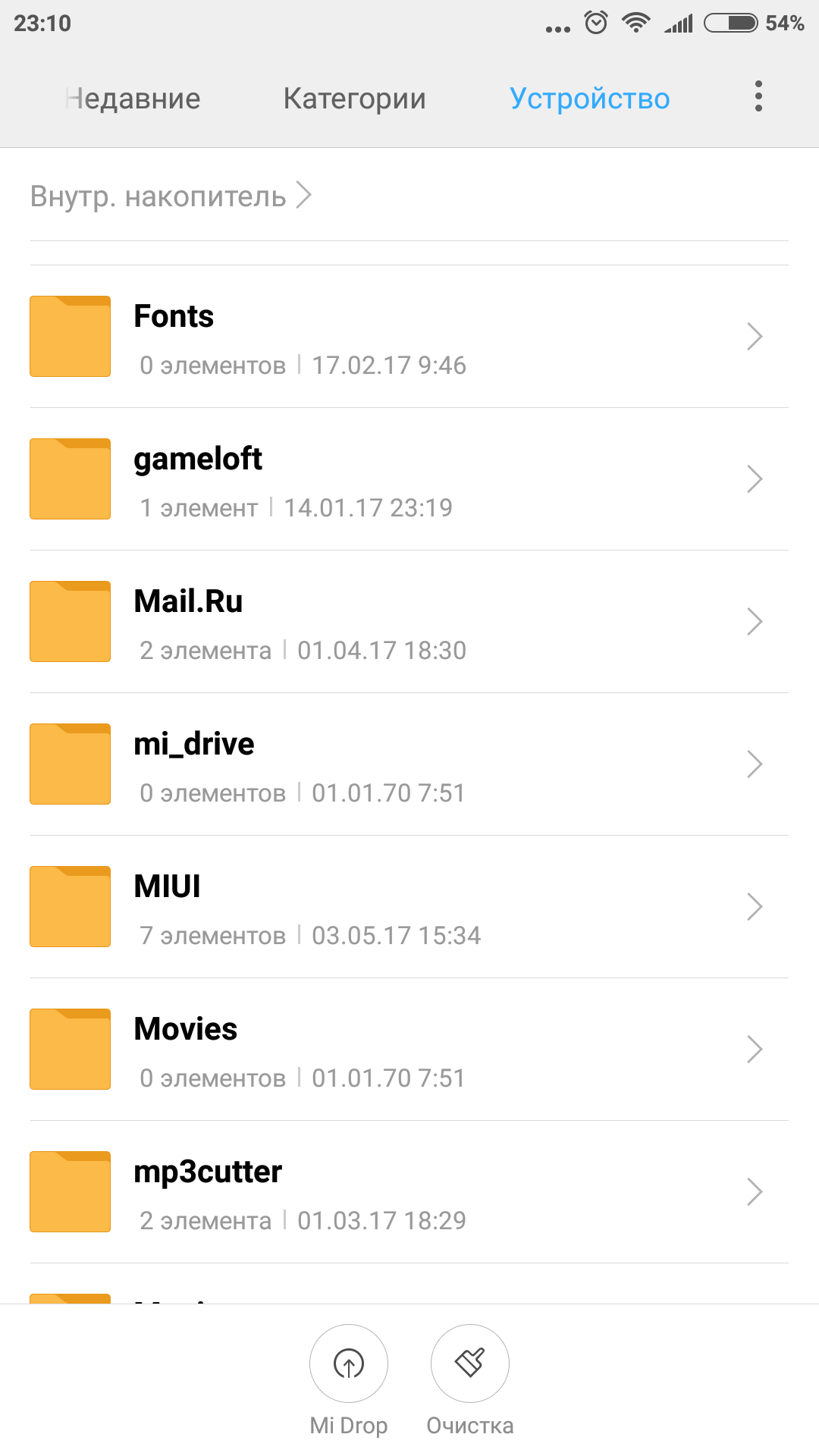Open the mp3cutter folder

pos(409,1192)
